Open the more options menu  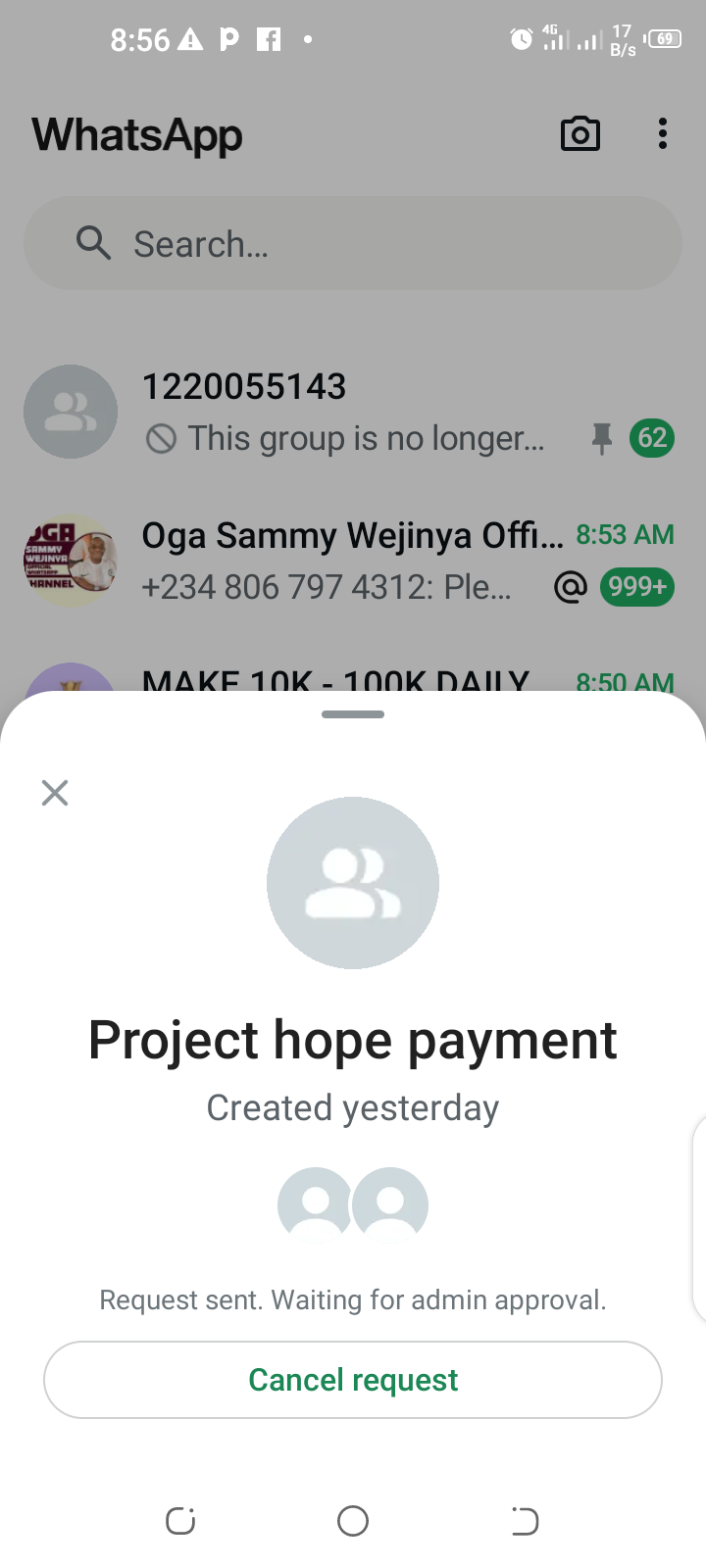point(663,134)
